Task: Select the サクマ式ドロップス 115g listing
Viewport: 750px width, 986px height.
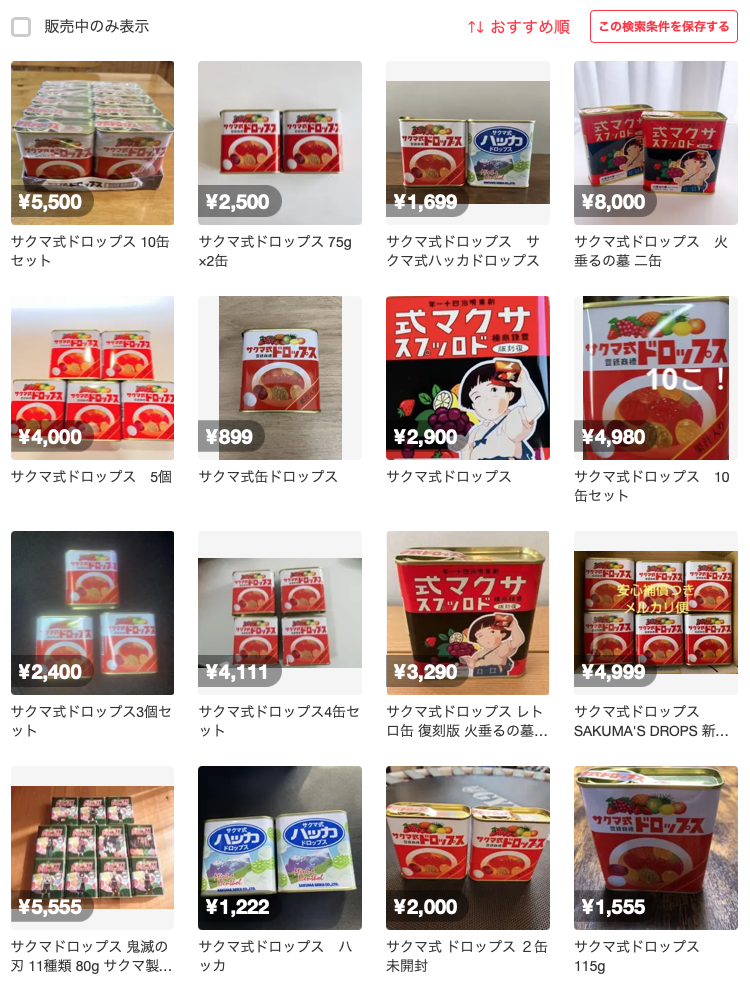Action: (656, 848)
